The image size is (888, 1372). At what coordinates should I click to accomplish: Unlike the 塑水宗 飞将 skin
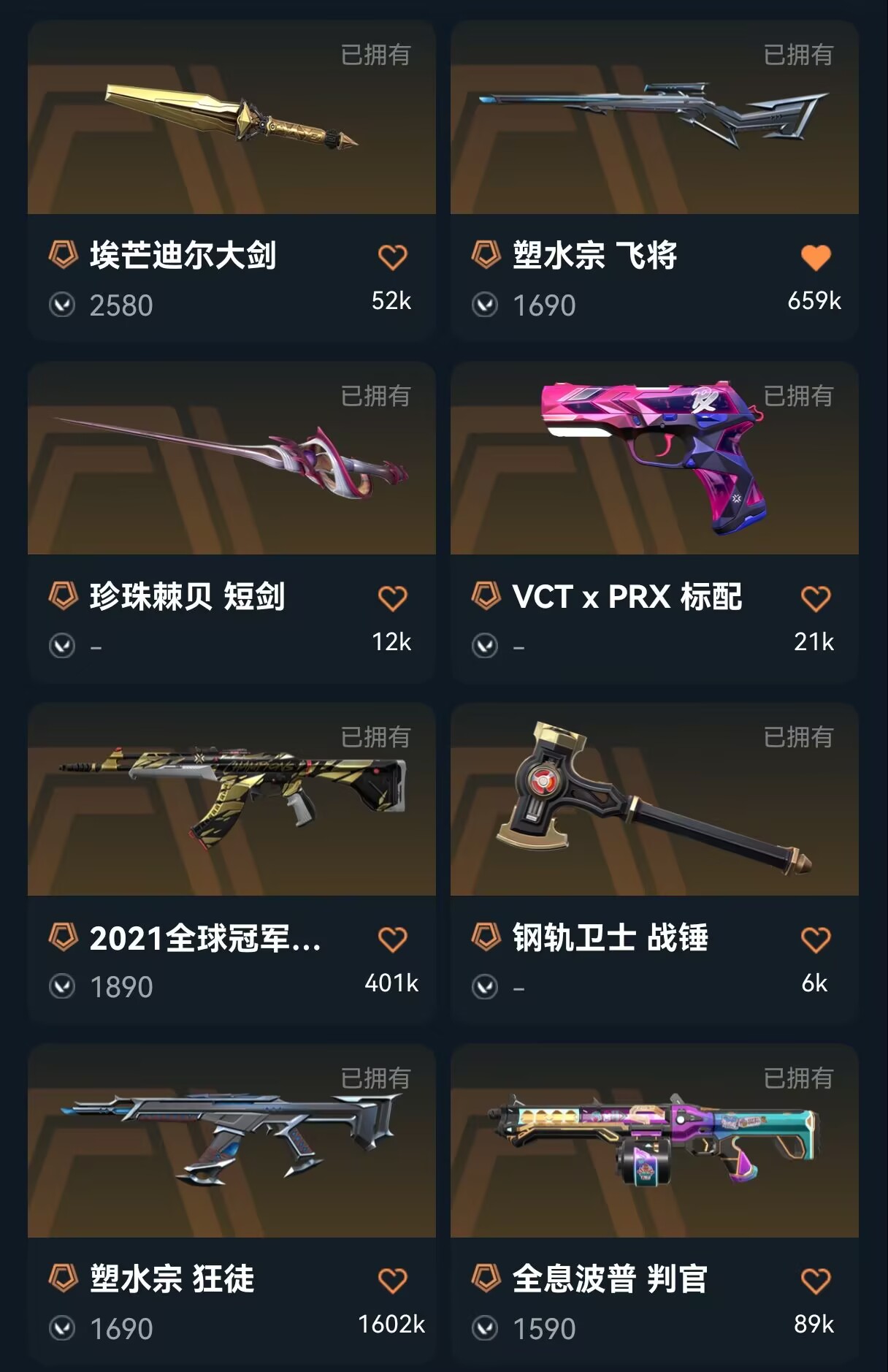[815, 257]
